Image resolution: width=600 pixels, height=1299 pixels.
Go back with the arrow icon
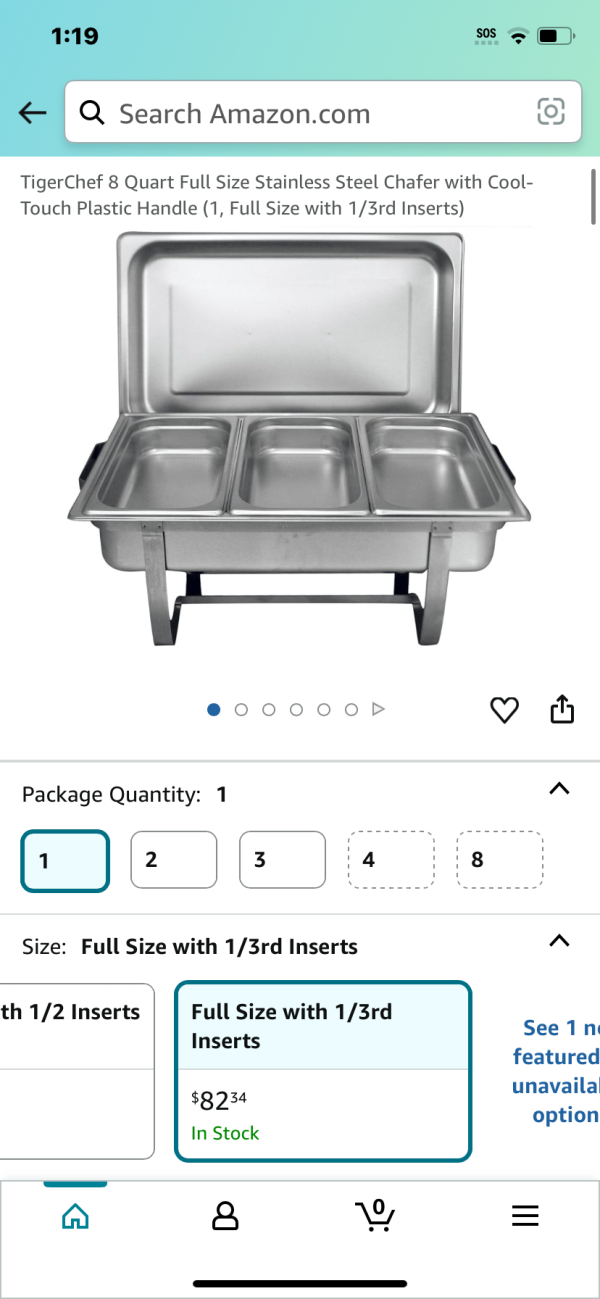click(x=33, y=113)
